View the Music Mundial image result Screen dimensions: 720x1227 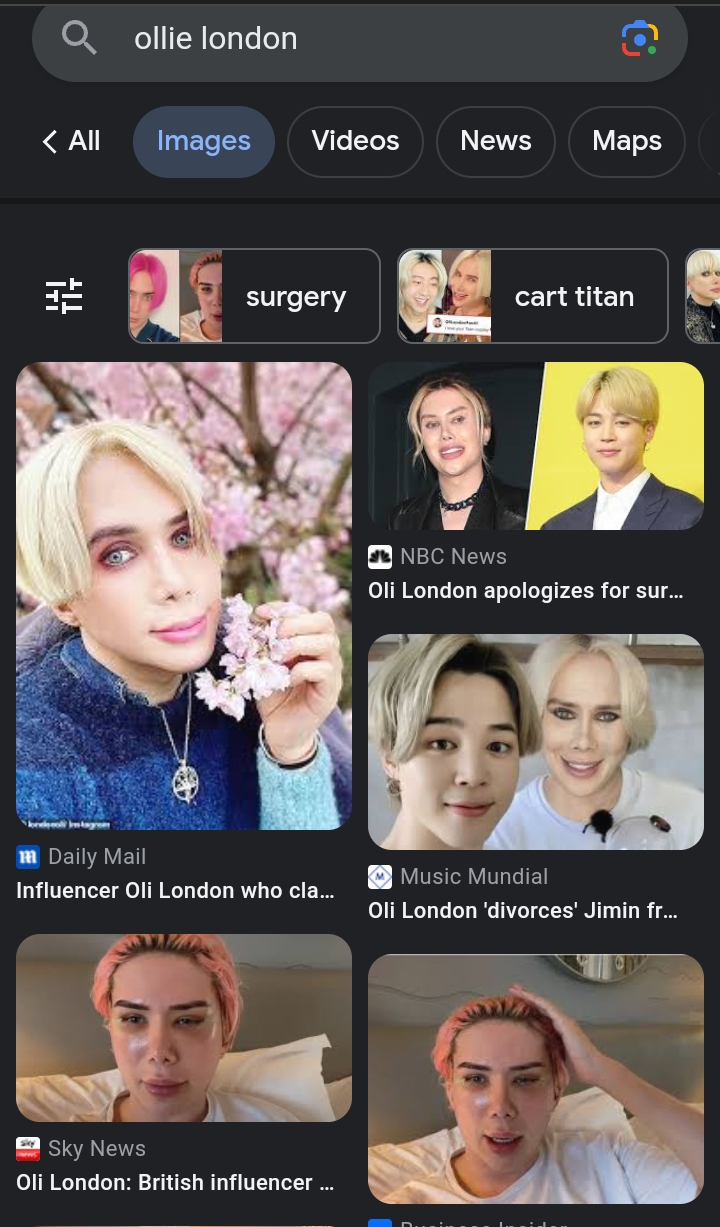[x=535, y=742]
